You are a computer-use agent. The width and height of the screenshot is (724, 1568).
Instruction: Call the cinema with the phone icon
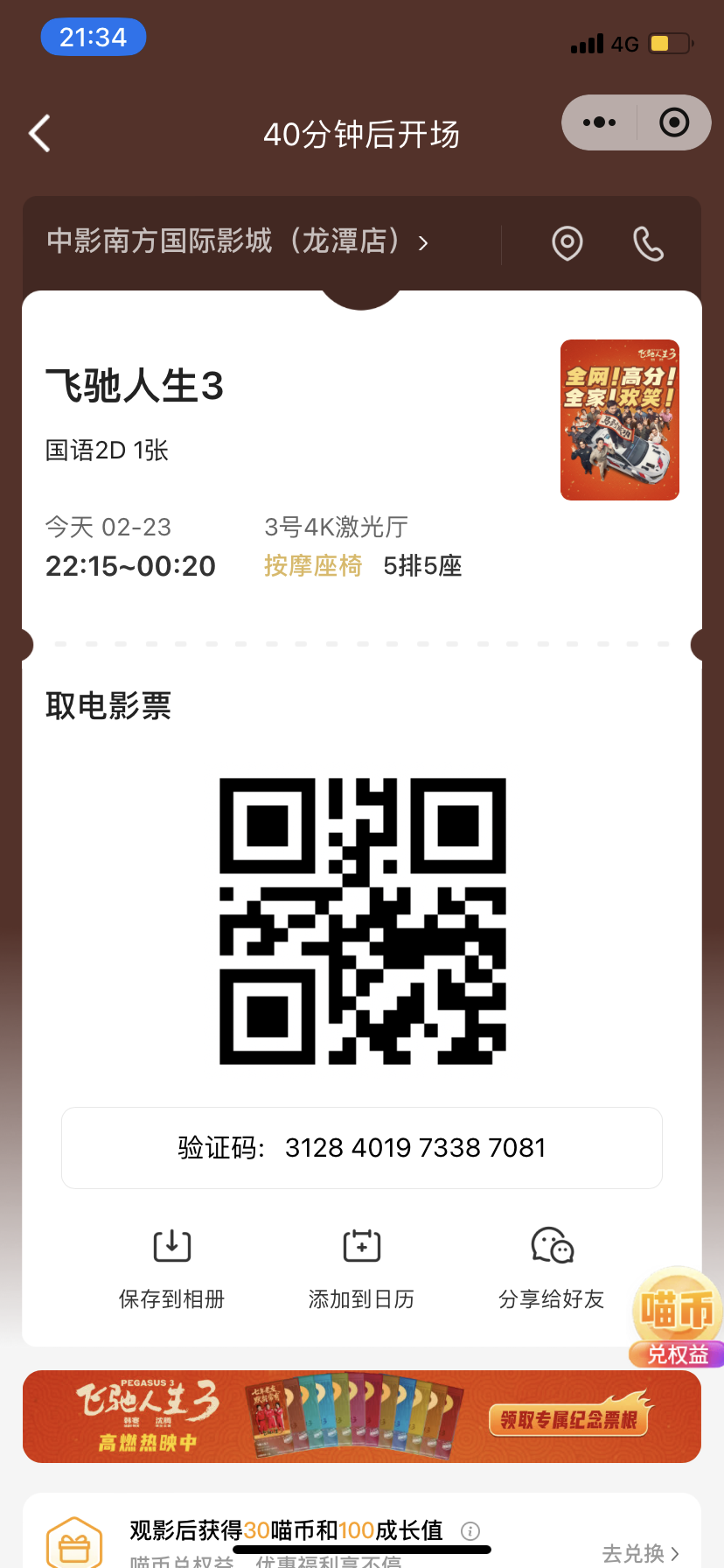coord(648,243)
